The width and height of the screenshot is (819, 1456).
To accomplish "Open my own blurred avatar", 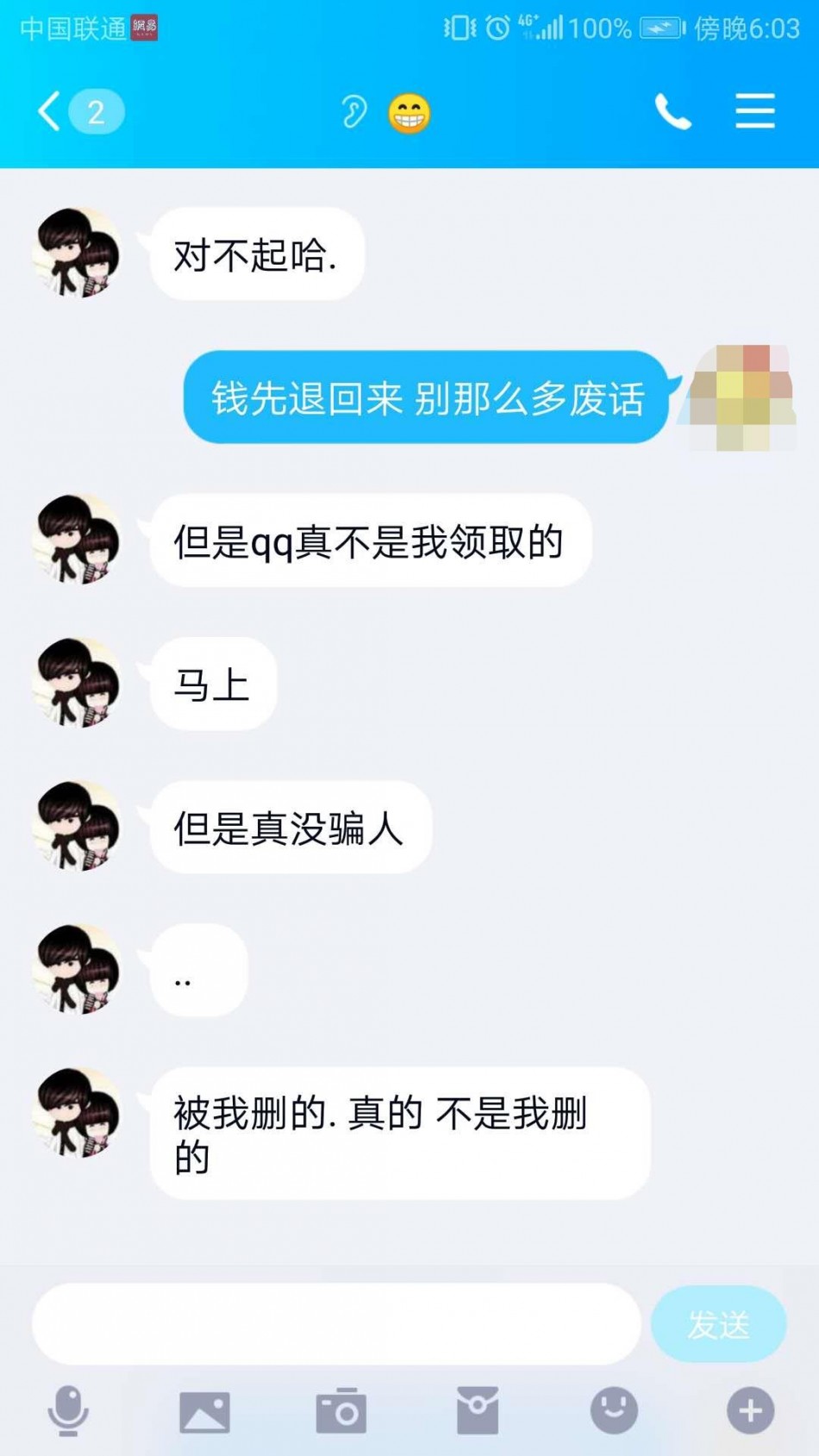I will tap(741, 397).
